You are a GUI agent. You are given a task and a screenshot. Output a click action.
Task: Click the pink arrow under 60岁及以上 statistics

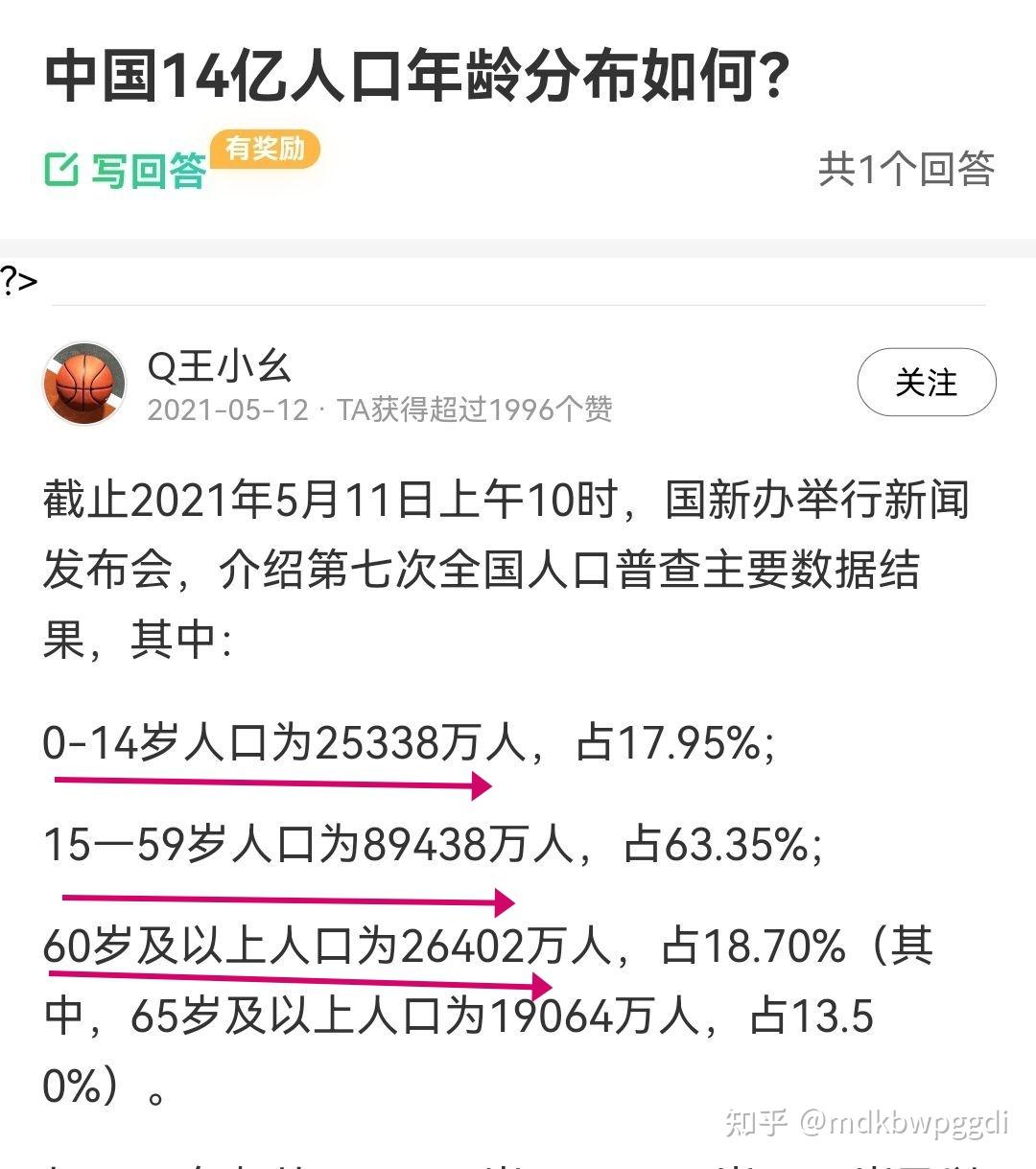(297, 983)
